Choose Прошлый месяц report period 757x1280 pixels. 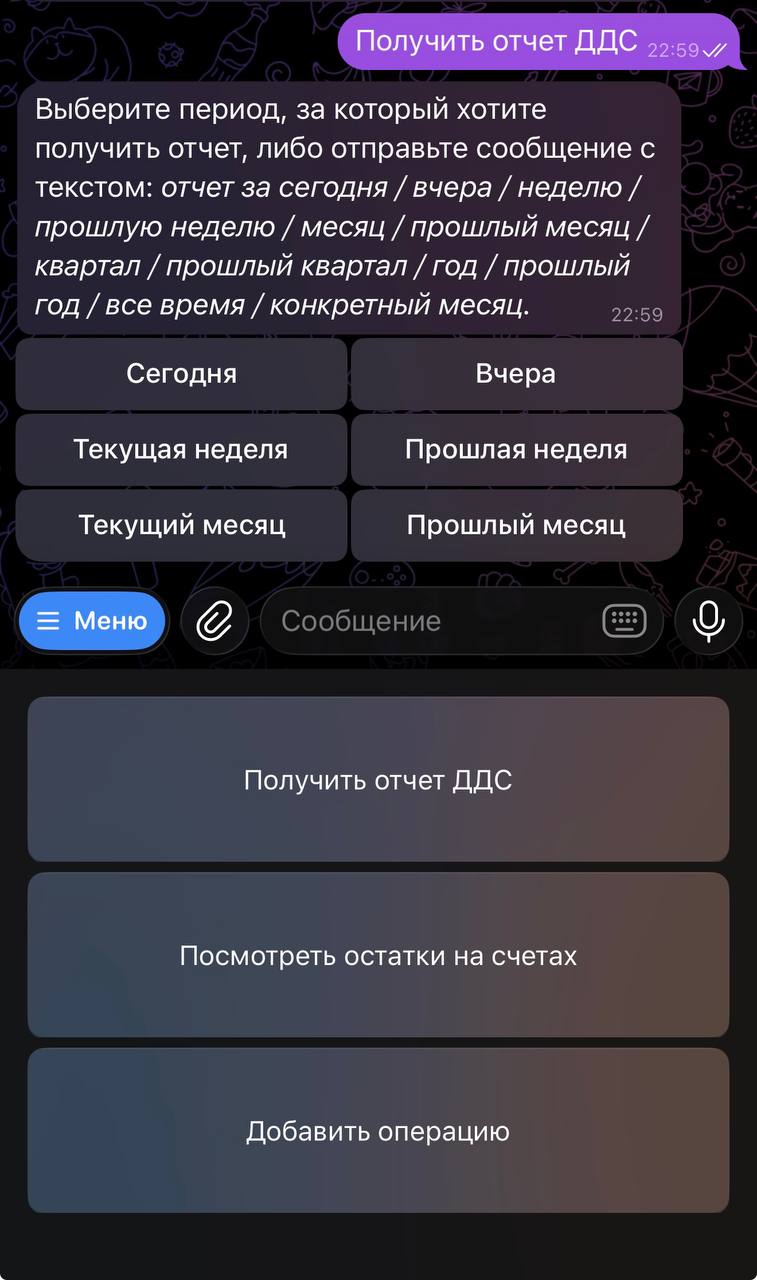click(516, 525)
